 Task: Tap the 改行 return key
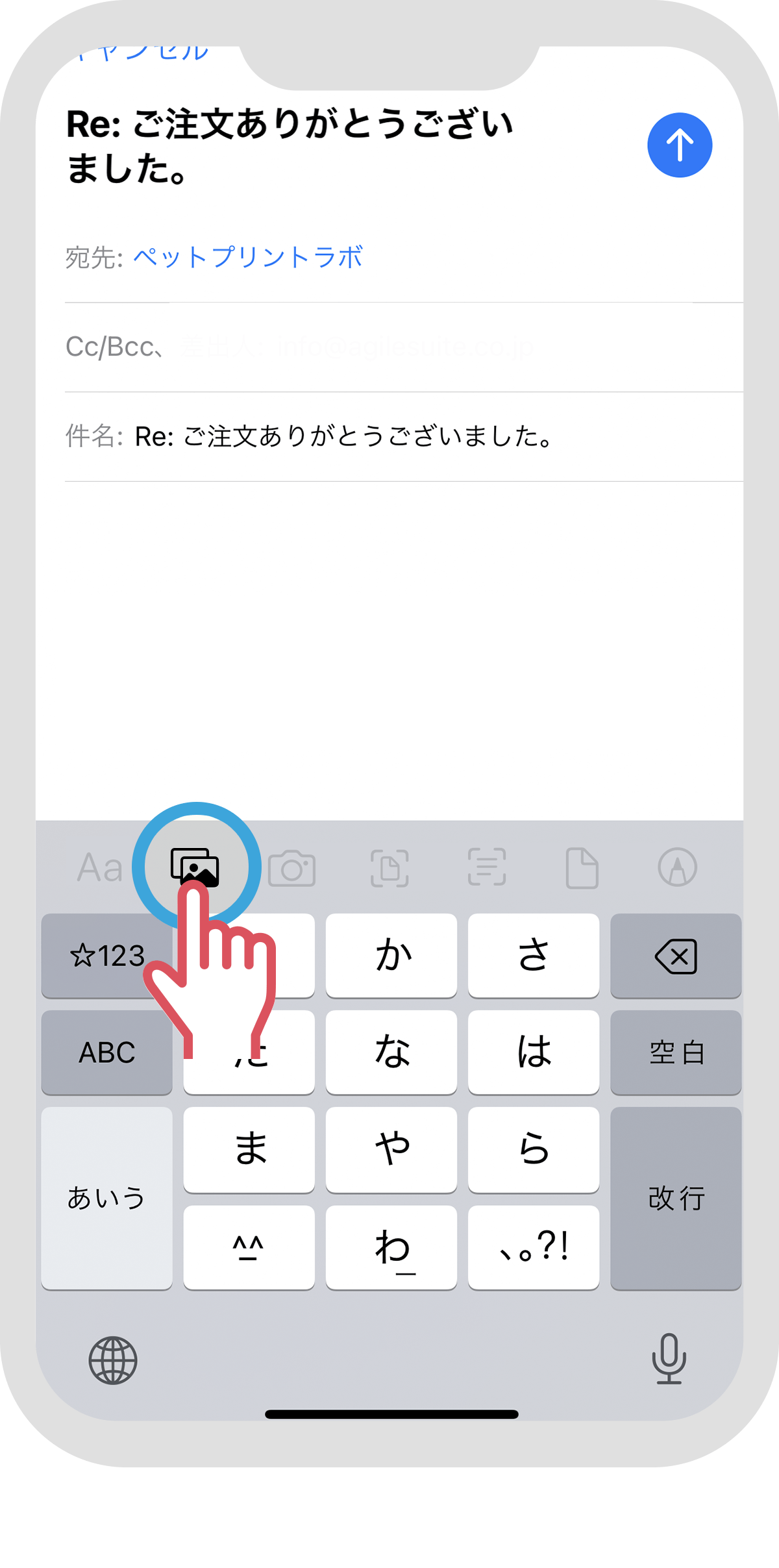[x=676, y=1198]
